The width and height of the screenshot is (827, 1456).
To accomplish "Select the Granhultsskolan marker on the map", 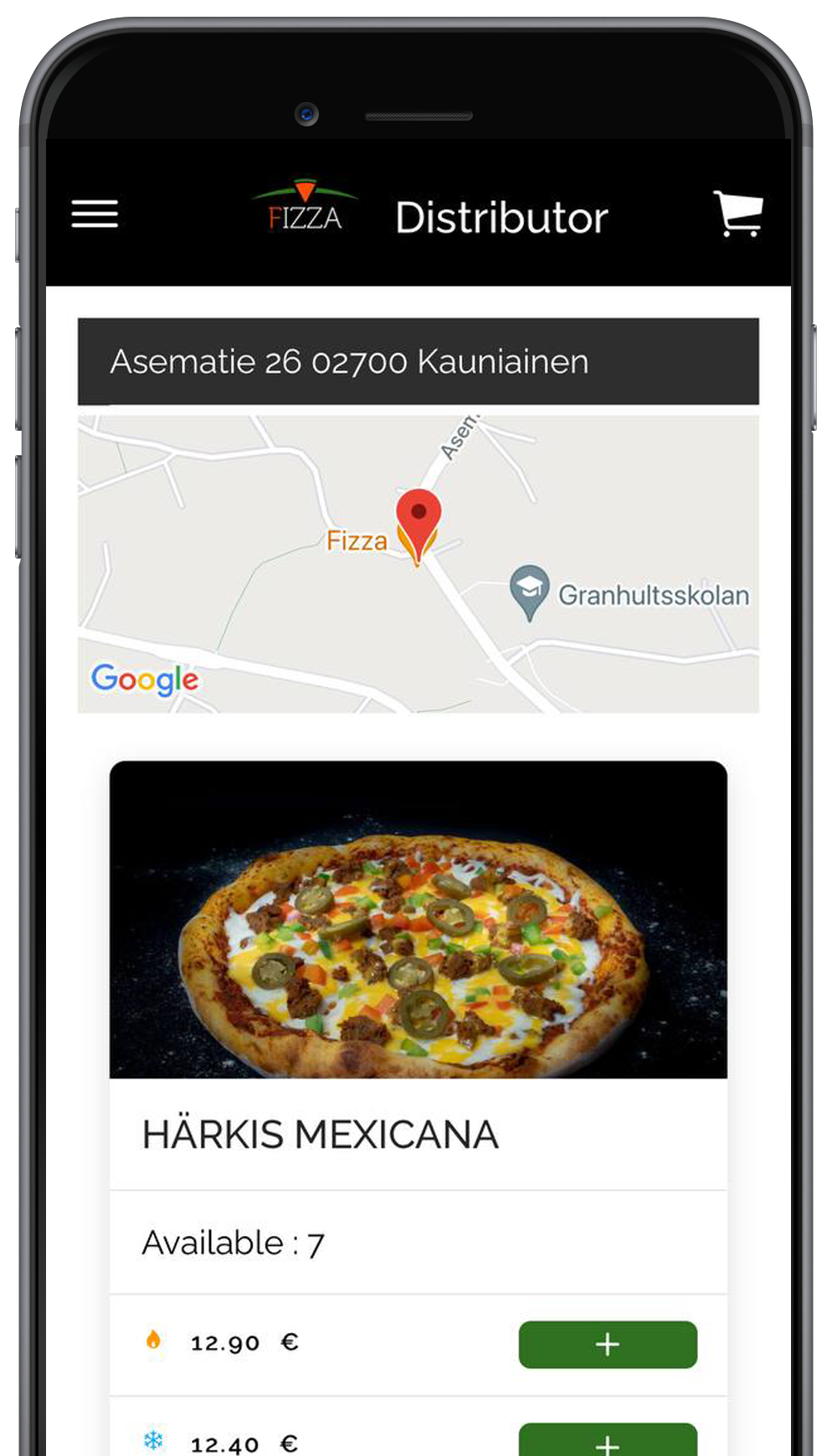I will (x=529, y=590).
